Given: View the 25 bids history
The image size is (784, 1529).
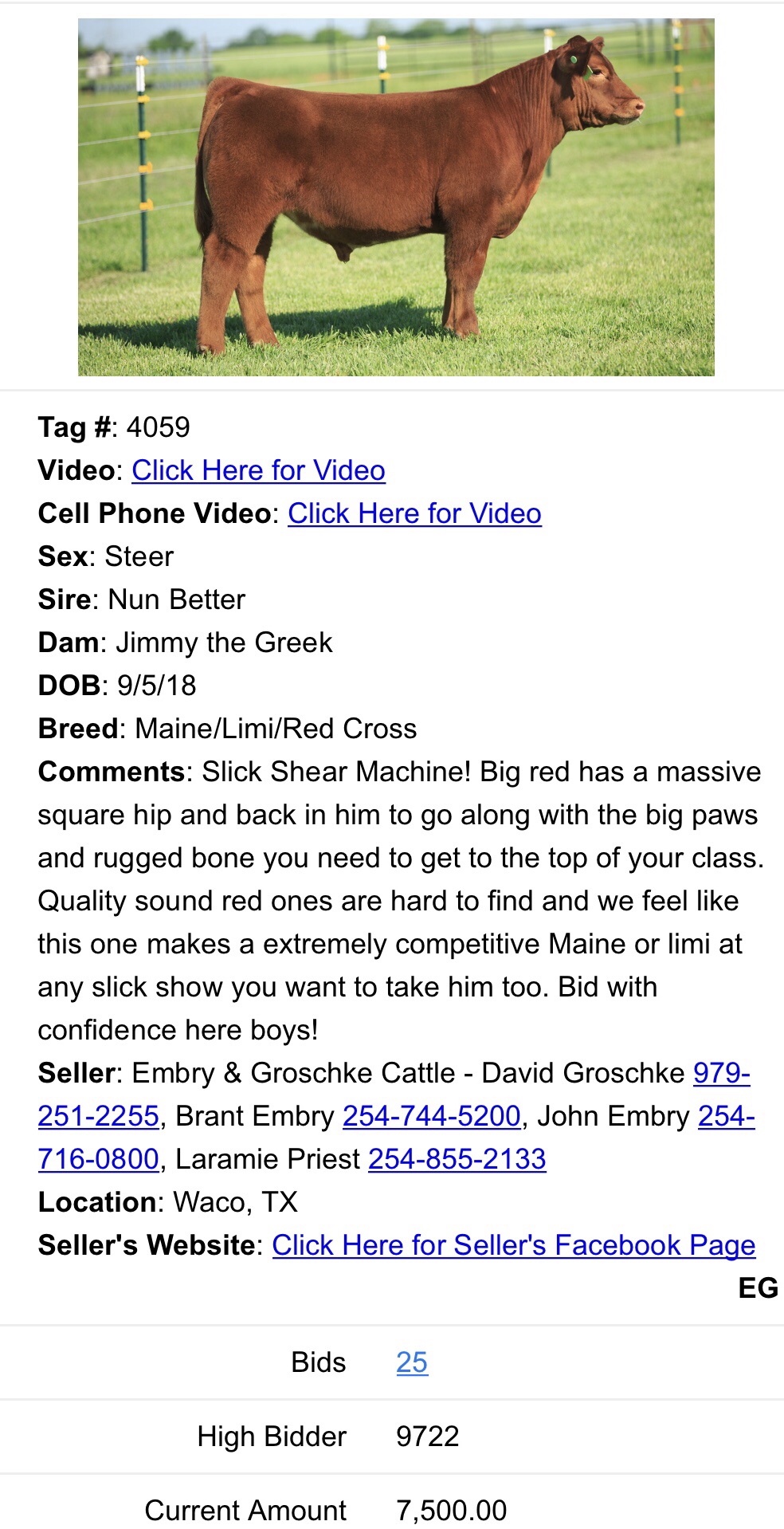Looking at the screenshot, I should (412, 1362).
